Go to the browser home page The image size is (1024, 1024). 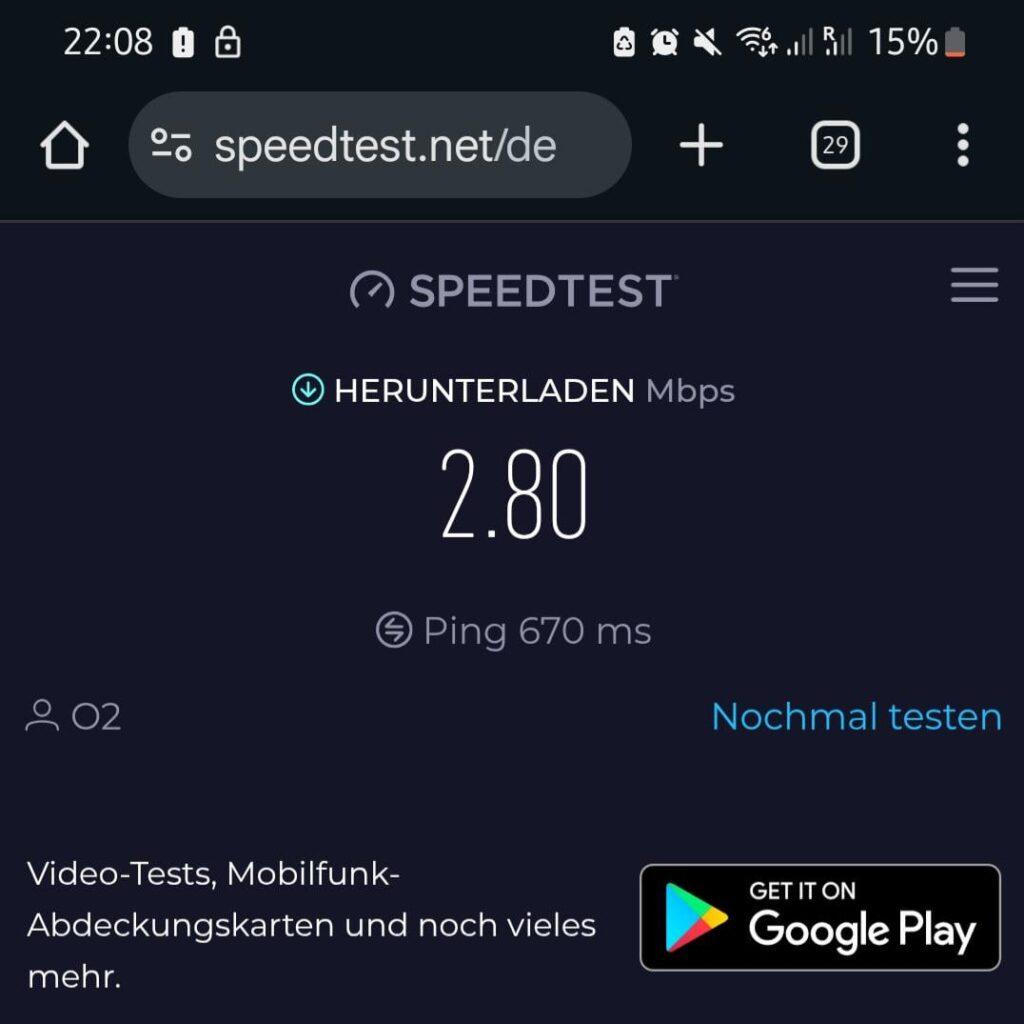point(65,147)
